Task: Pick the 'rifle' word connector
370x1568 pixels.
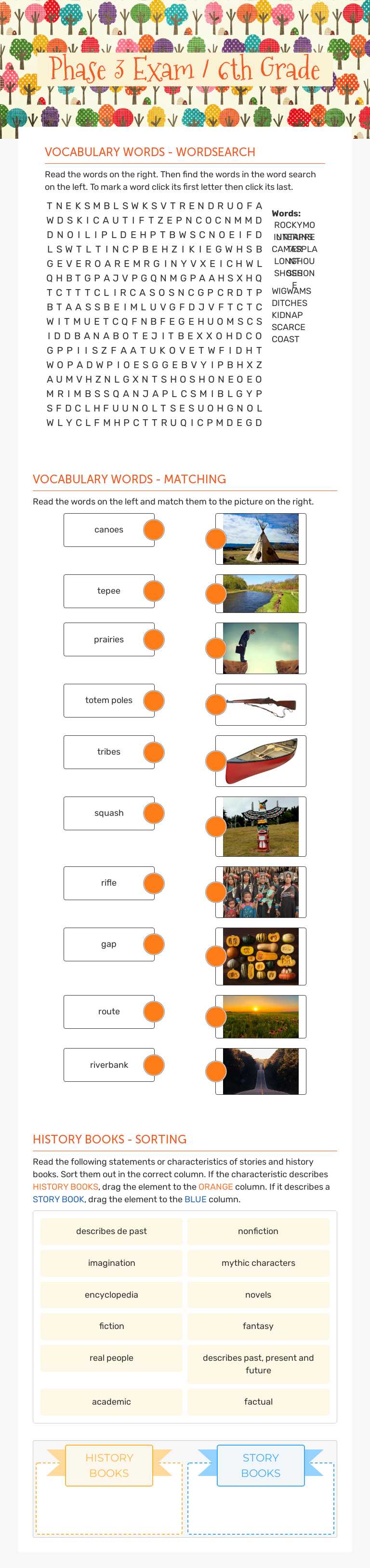Action: click(x=154, y=883)
